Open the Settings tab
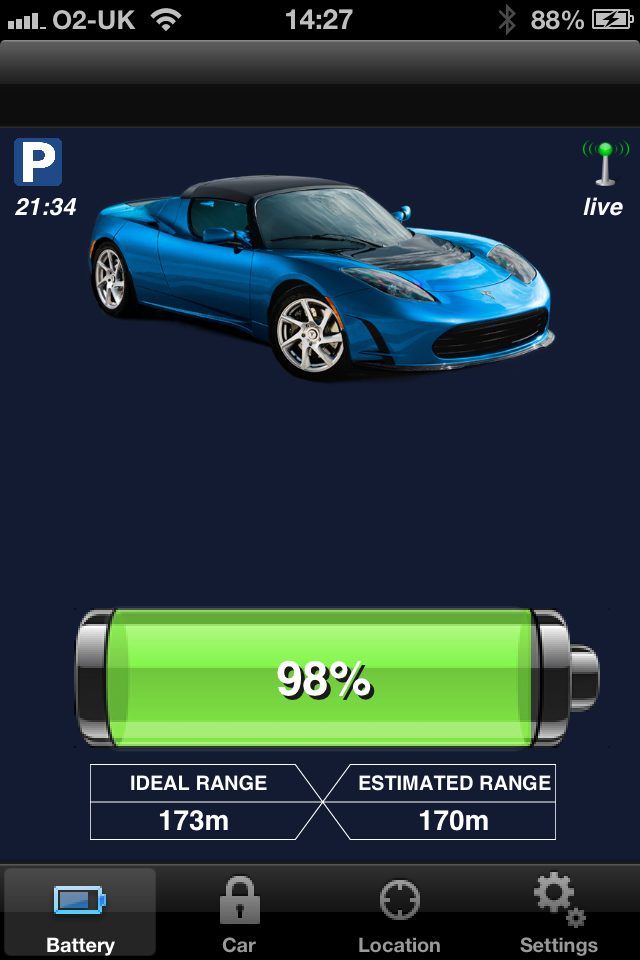Viewport: 640px width, 960px height. (x=558, y=913)
